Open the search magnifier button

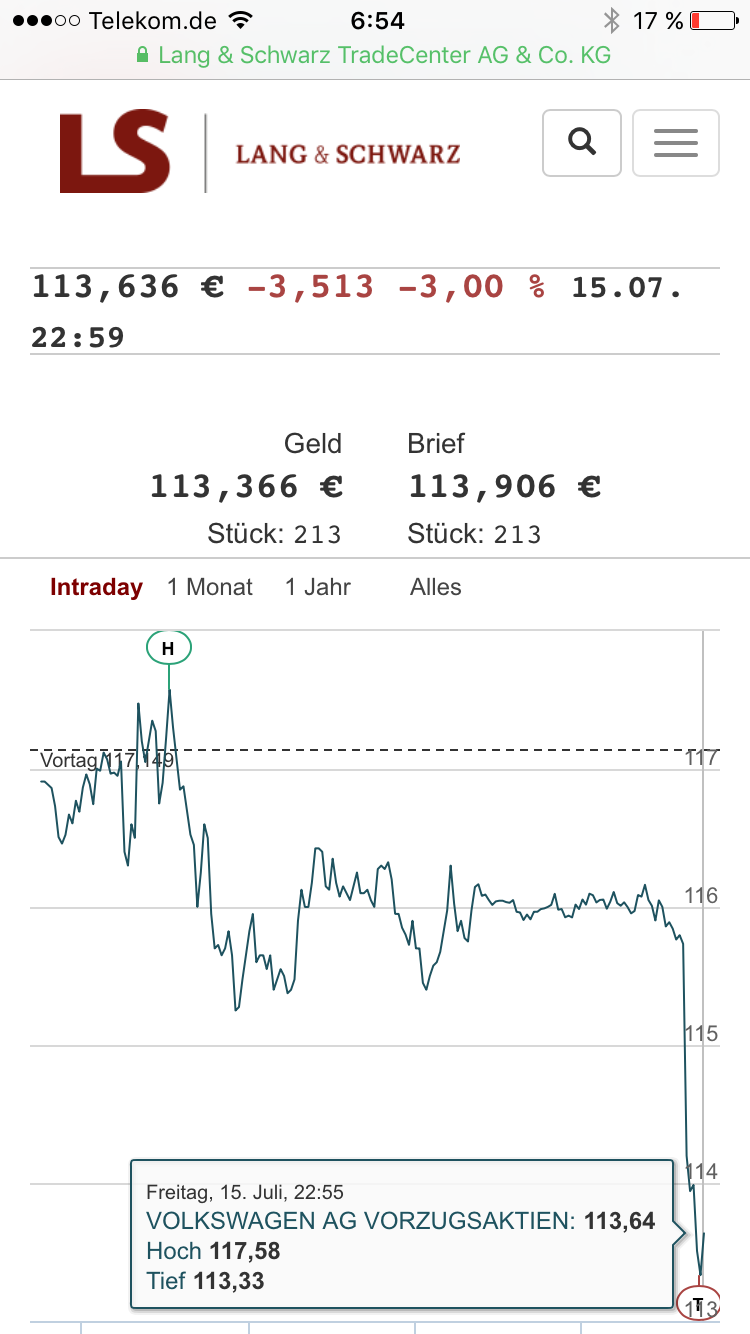point(582,143)
